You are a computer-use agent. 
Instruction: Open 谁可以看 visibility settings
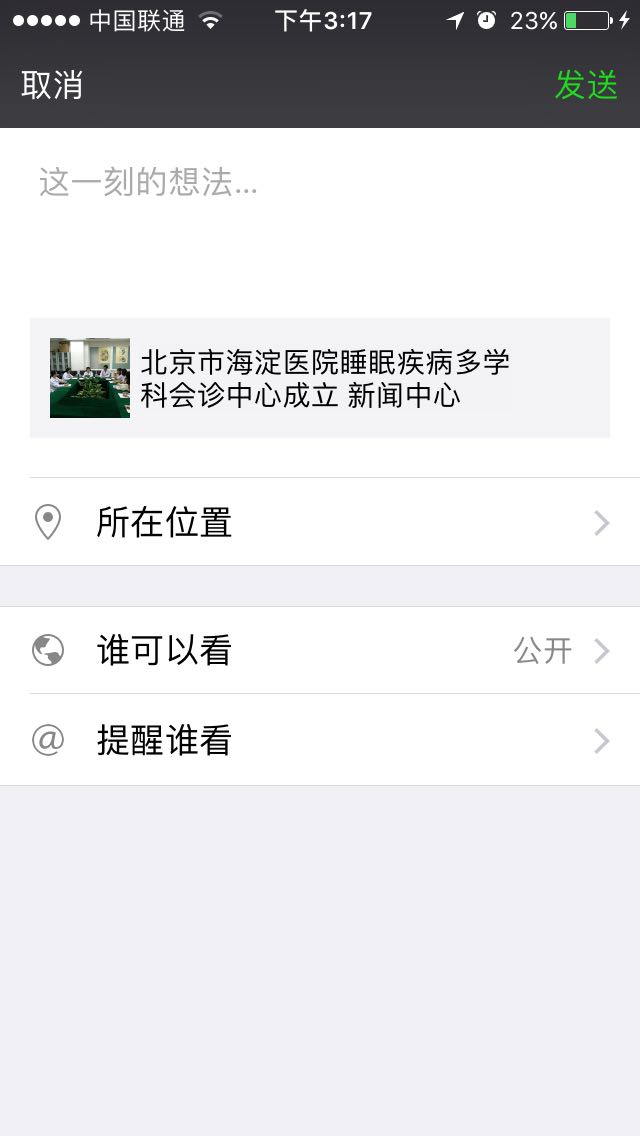coord(320,650)
